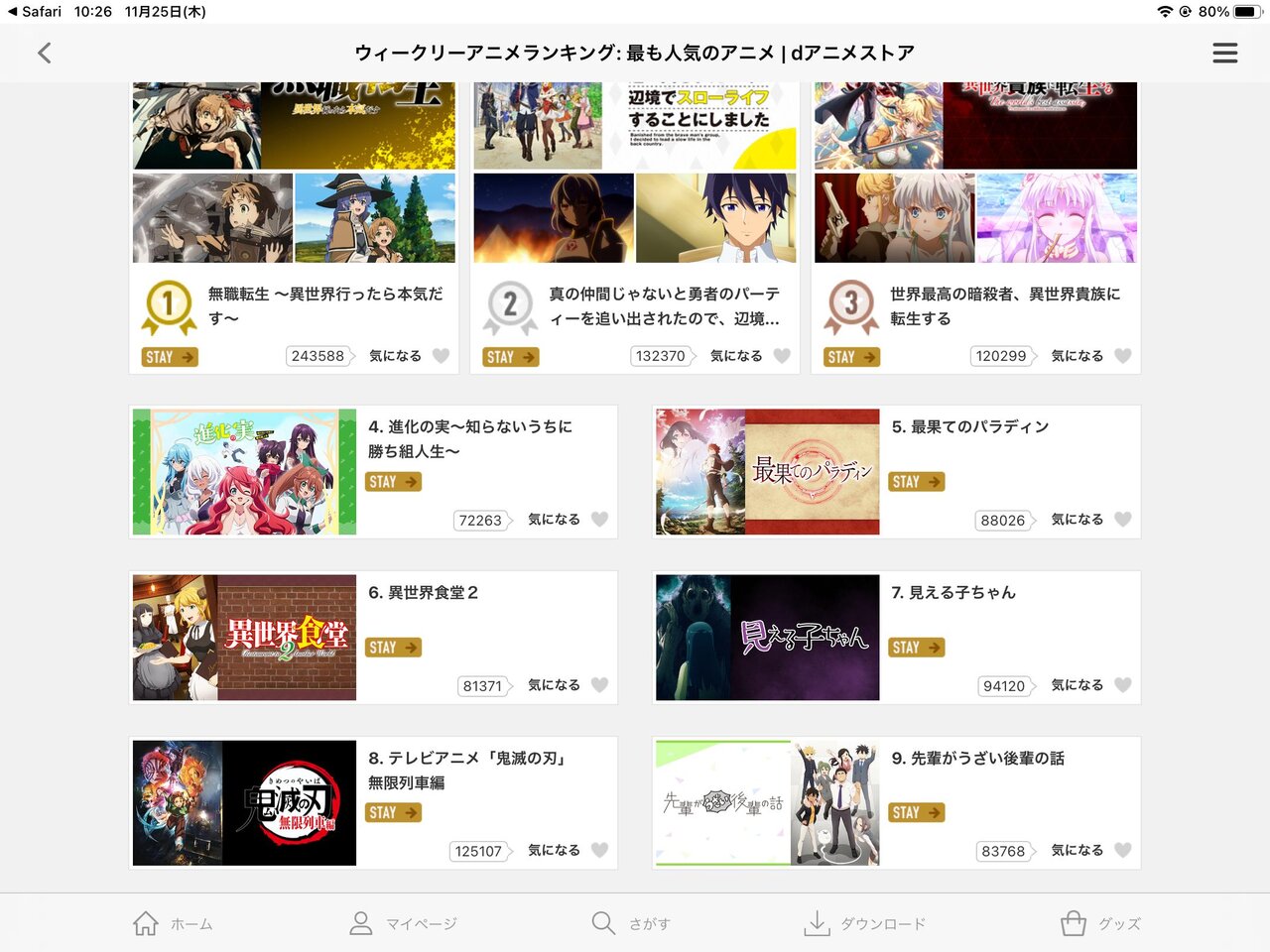The image size is (1270, 952).
Task: Open 8. 鬼滅の刃 無限列車編 entry
Action: click(373, 803)
